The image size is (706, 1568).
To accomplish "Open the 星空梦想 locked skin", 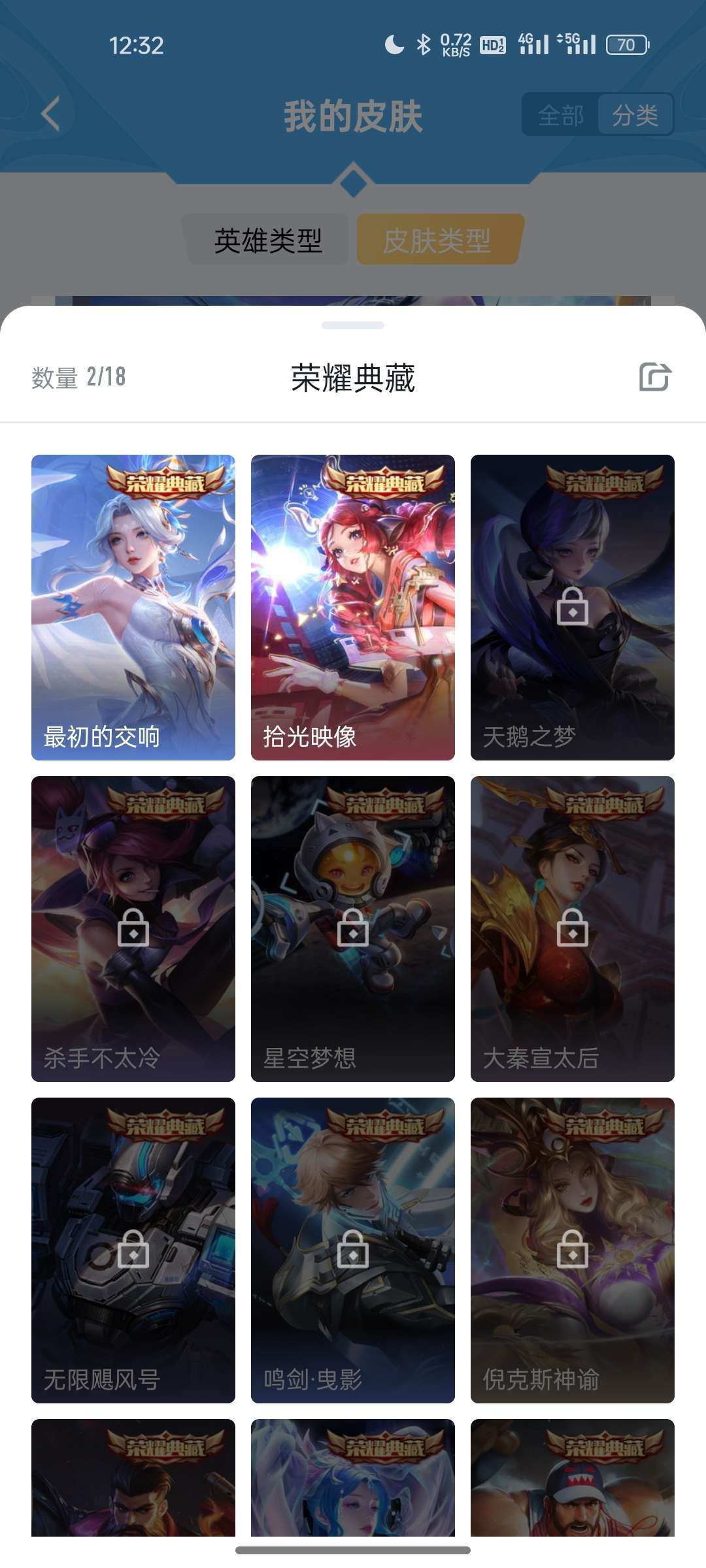I will 353,928.
